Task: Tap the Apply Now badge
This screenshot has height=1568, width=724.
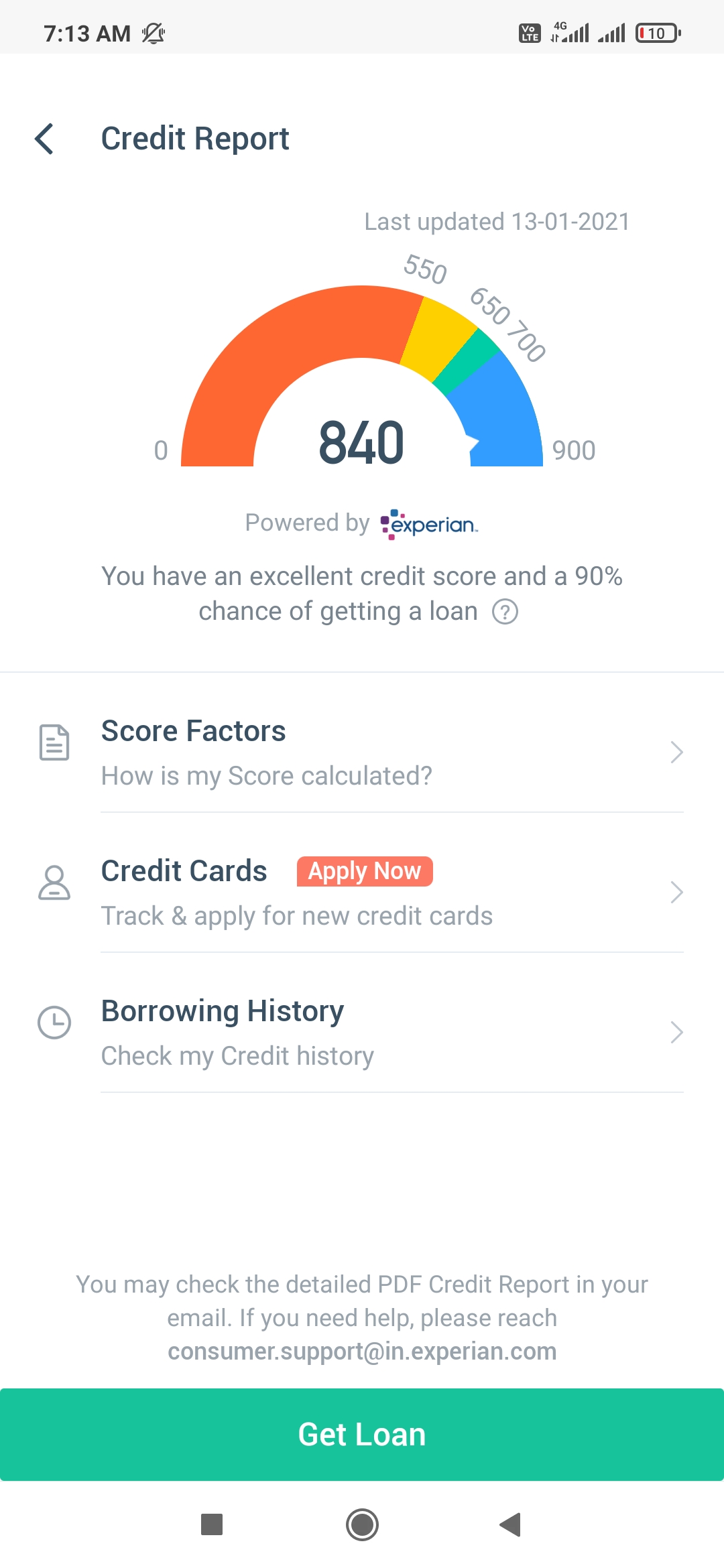Action: 365,871
